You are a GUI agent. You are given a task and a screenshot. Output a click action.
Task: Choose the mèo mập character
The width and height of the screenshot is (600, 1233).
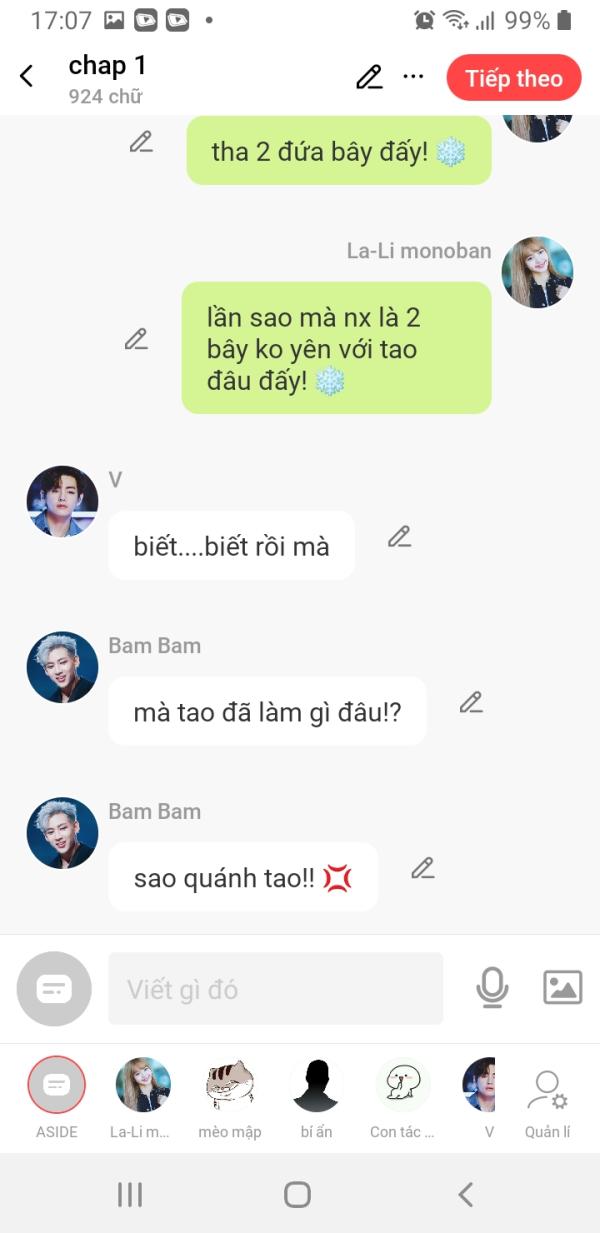[x=229, y=1086]
